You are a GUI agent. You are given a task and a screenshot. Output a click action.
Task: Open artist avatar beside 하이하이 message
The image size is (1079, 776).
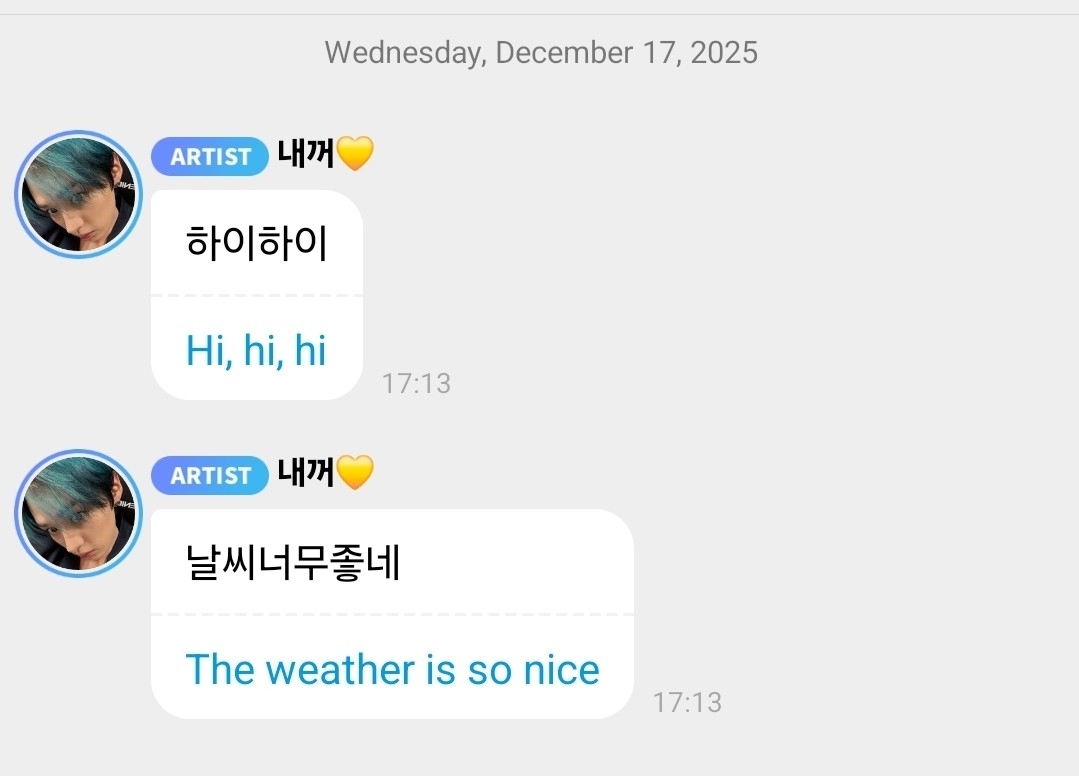pos(78,195)
